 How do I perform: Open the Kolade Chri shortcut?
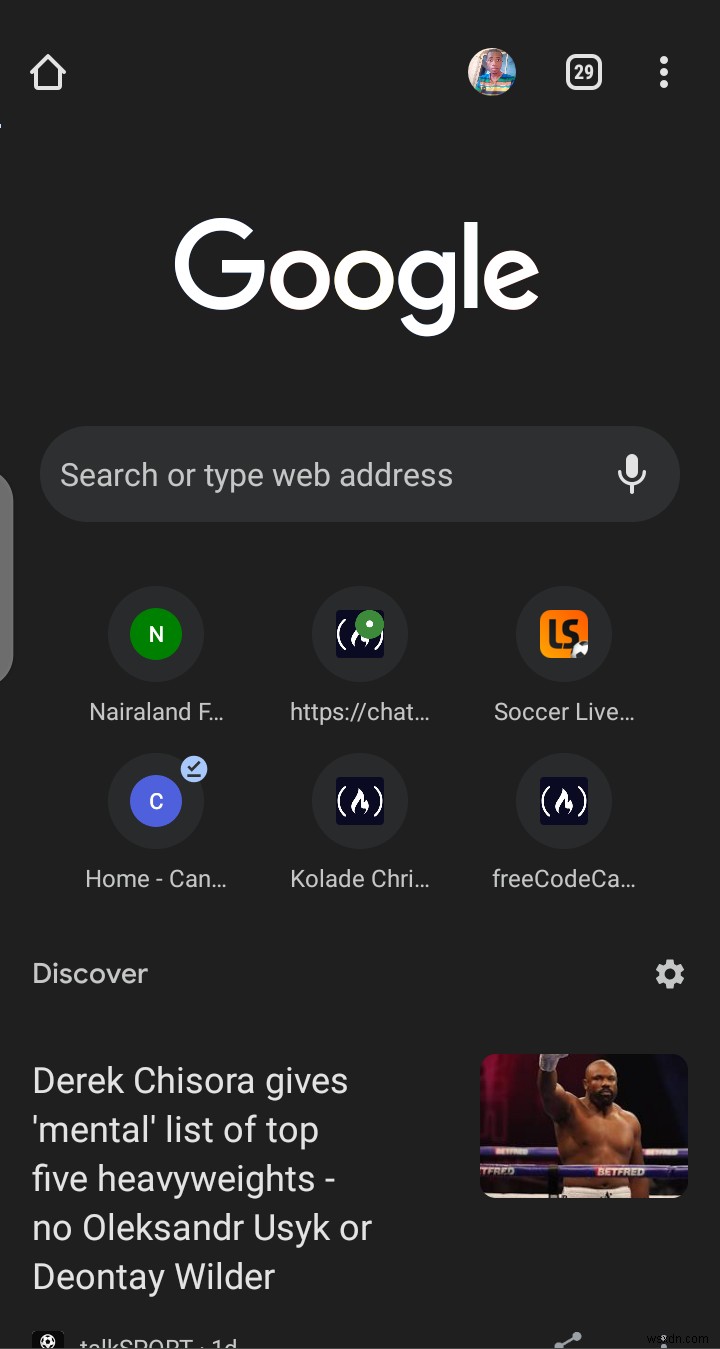(360, 801)
